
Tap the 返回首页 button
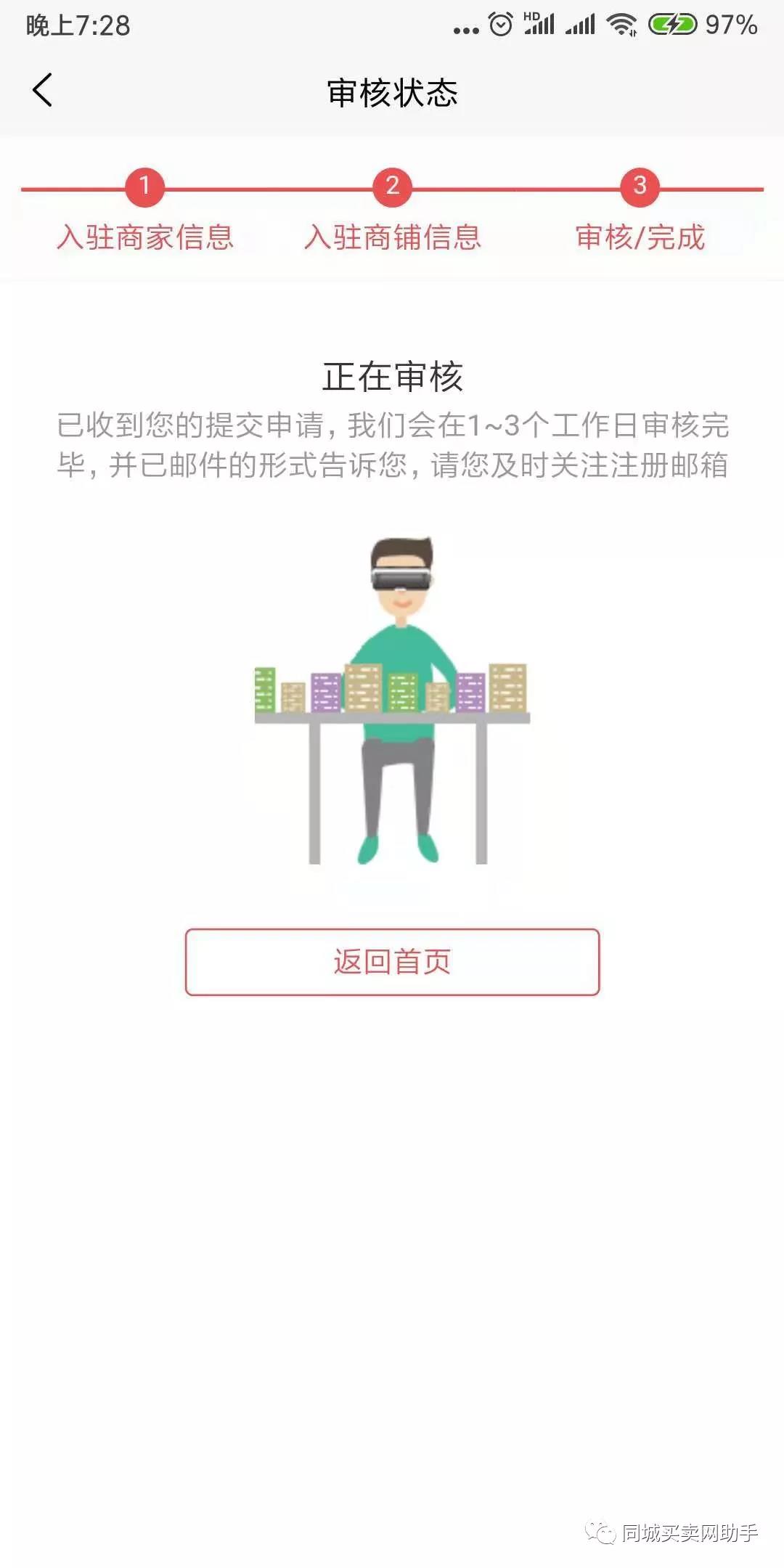(x=392, y=963)
